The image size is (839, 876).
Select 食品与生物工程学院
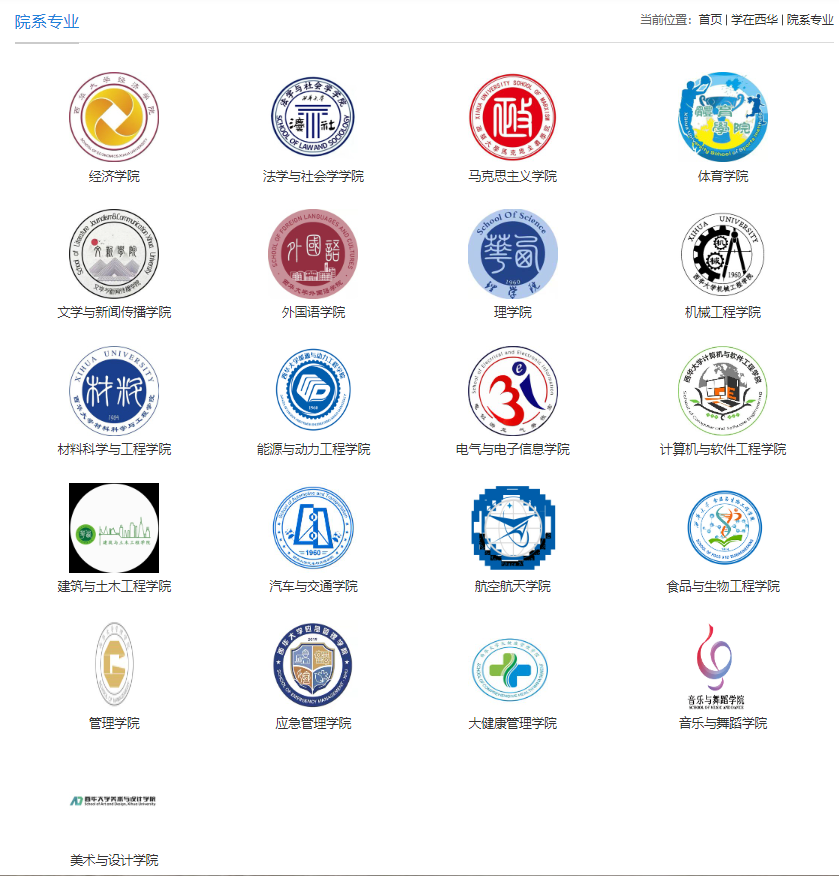point(723,528)
